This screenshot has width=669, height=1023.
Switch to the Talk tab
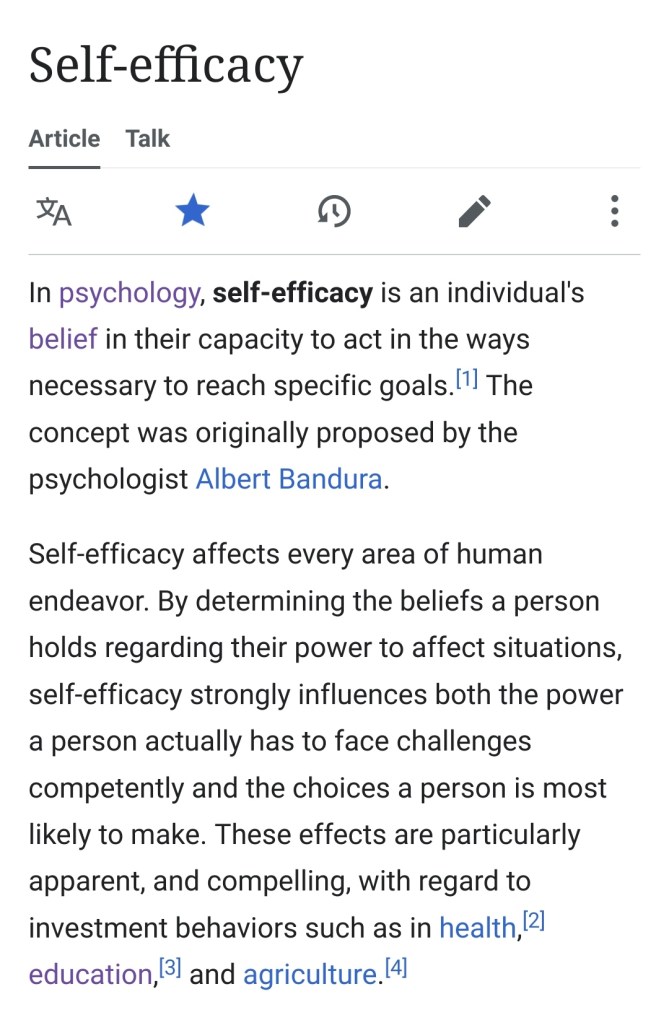(x=148, y=139)
